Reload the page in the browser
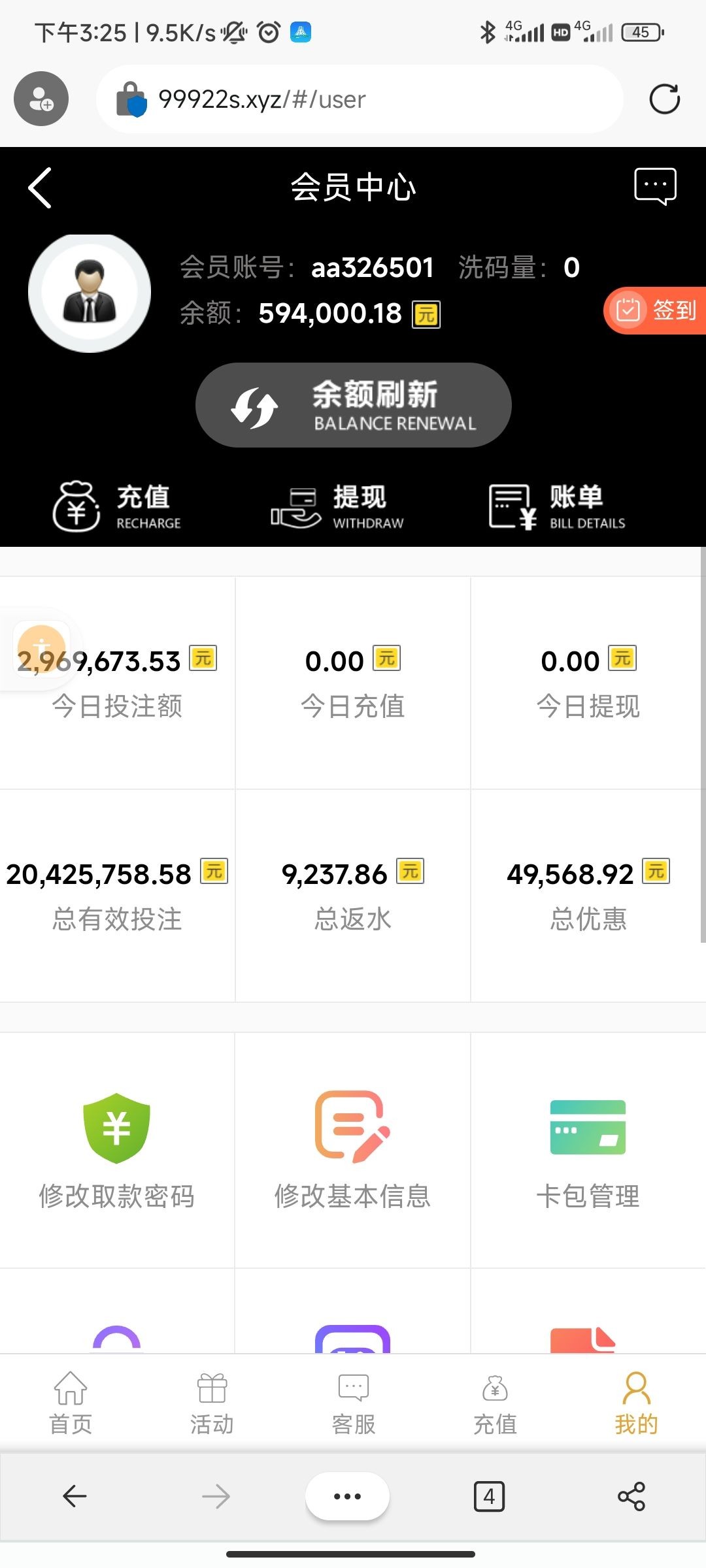The height and width of the screenshot is (1568, 706). tap(664, 99)
